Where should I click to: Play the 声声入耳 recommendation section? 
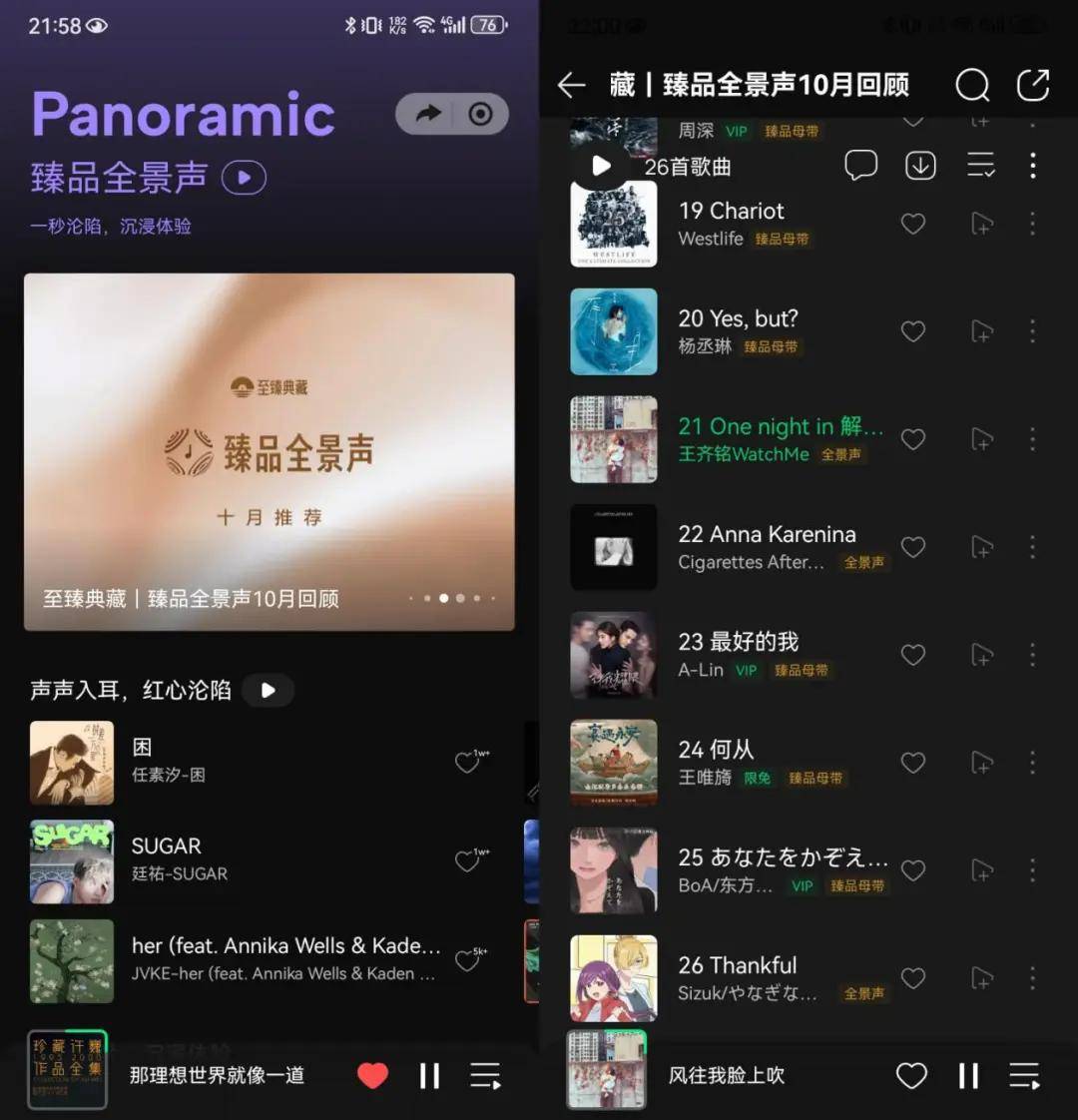pos(268,690)
